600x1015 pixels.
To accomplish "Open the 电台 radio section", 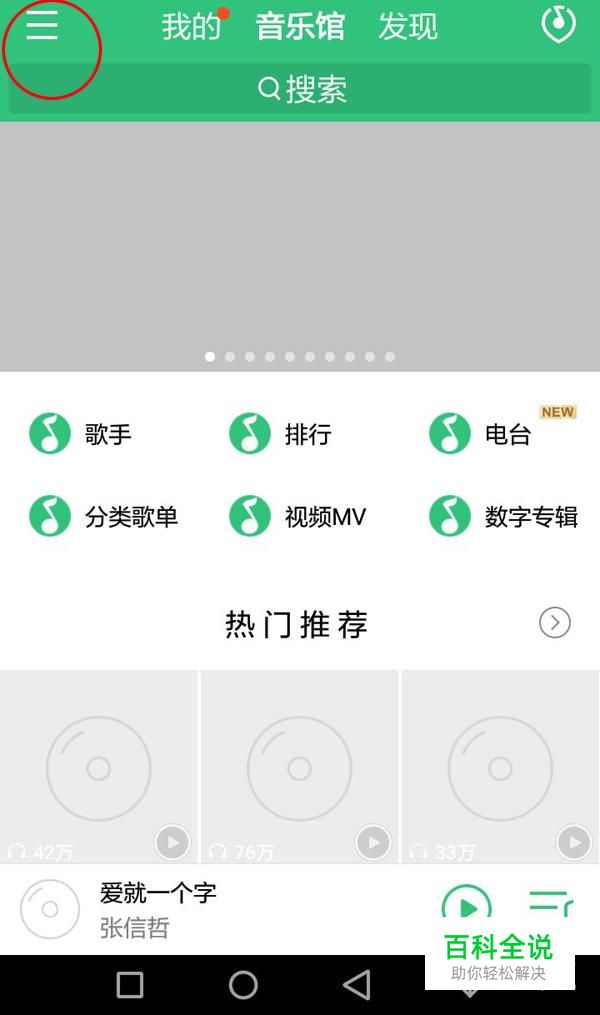I will [481, 433].
